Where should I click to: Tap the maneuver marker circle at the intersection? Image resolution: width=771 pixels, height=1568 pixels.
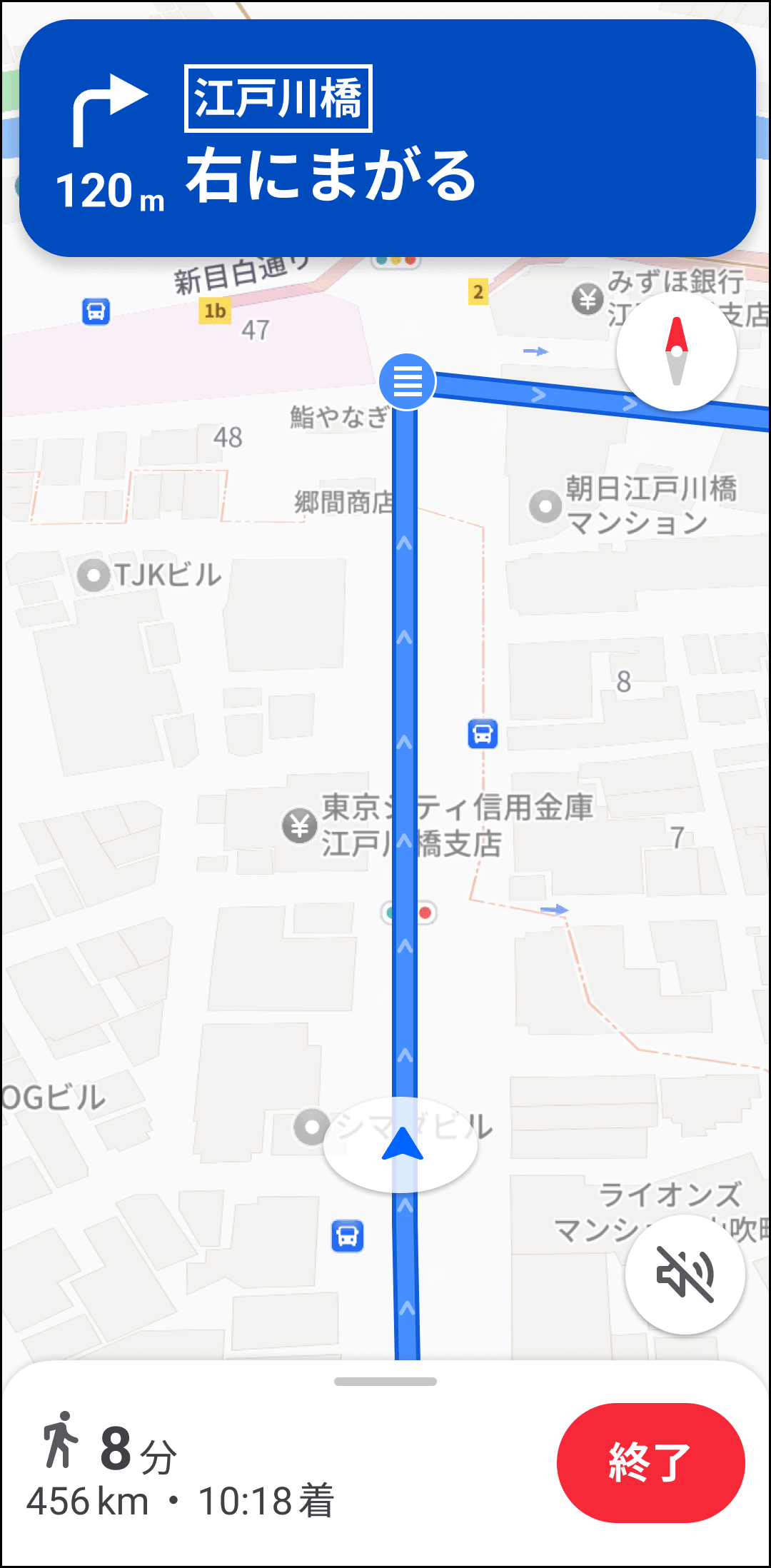[405, 382]
